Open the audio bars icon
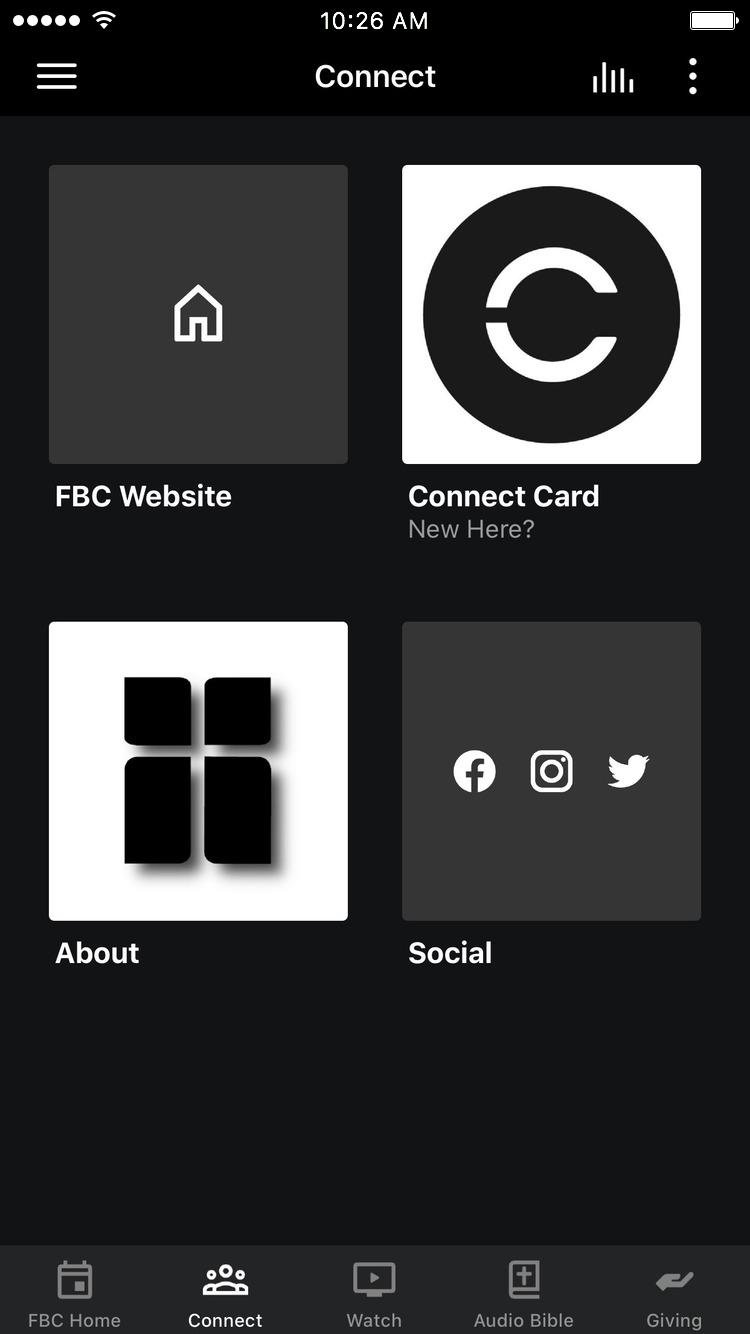The height and width of the screenshot is (1334, 750). point(612,77)
